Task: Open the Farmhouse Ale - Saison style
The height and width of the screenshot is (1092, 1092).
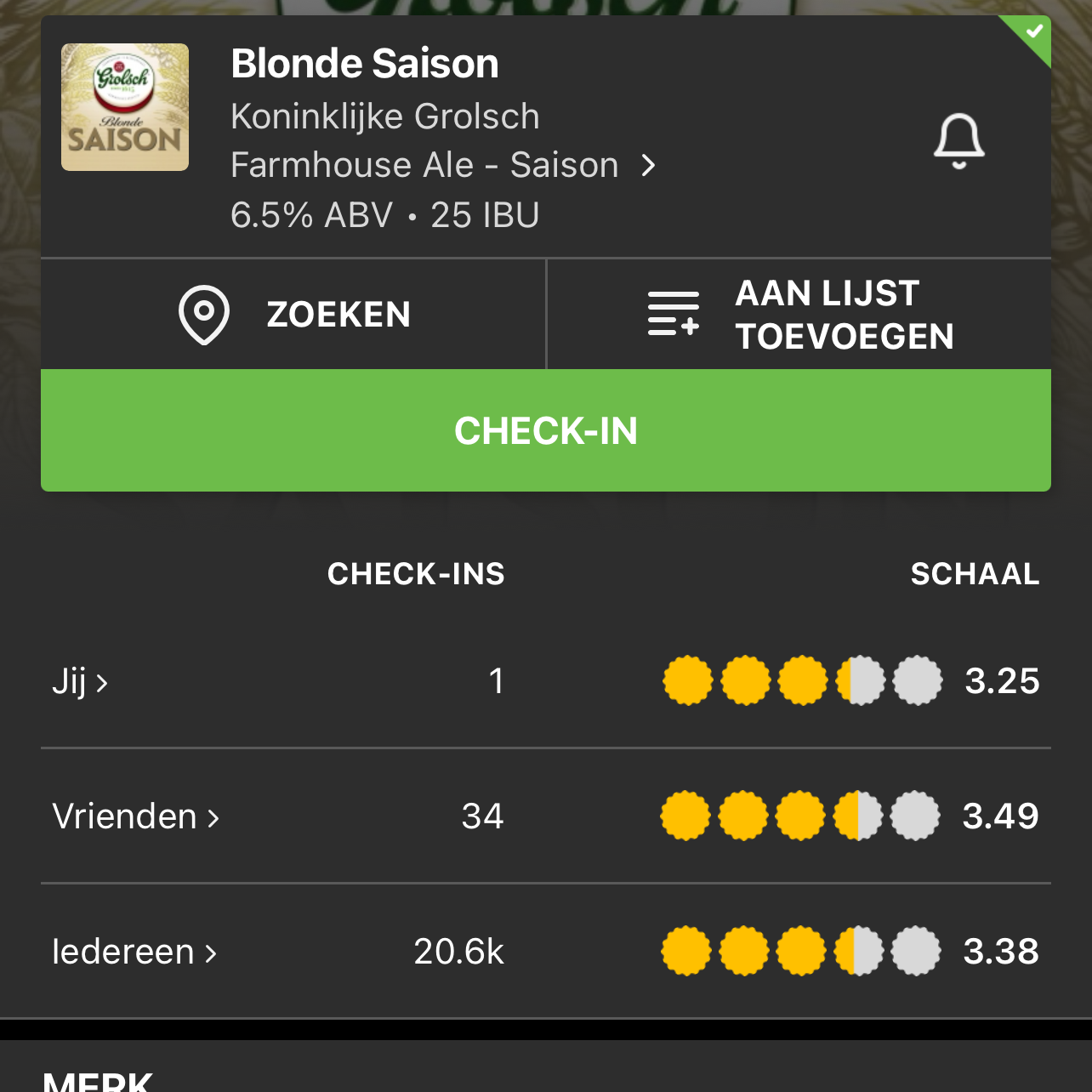Action: tap(442, 165)
